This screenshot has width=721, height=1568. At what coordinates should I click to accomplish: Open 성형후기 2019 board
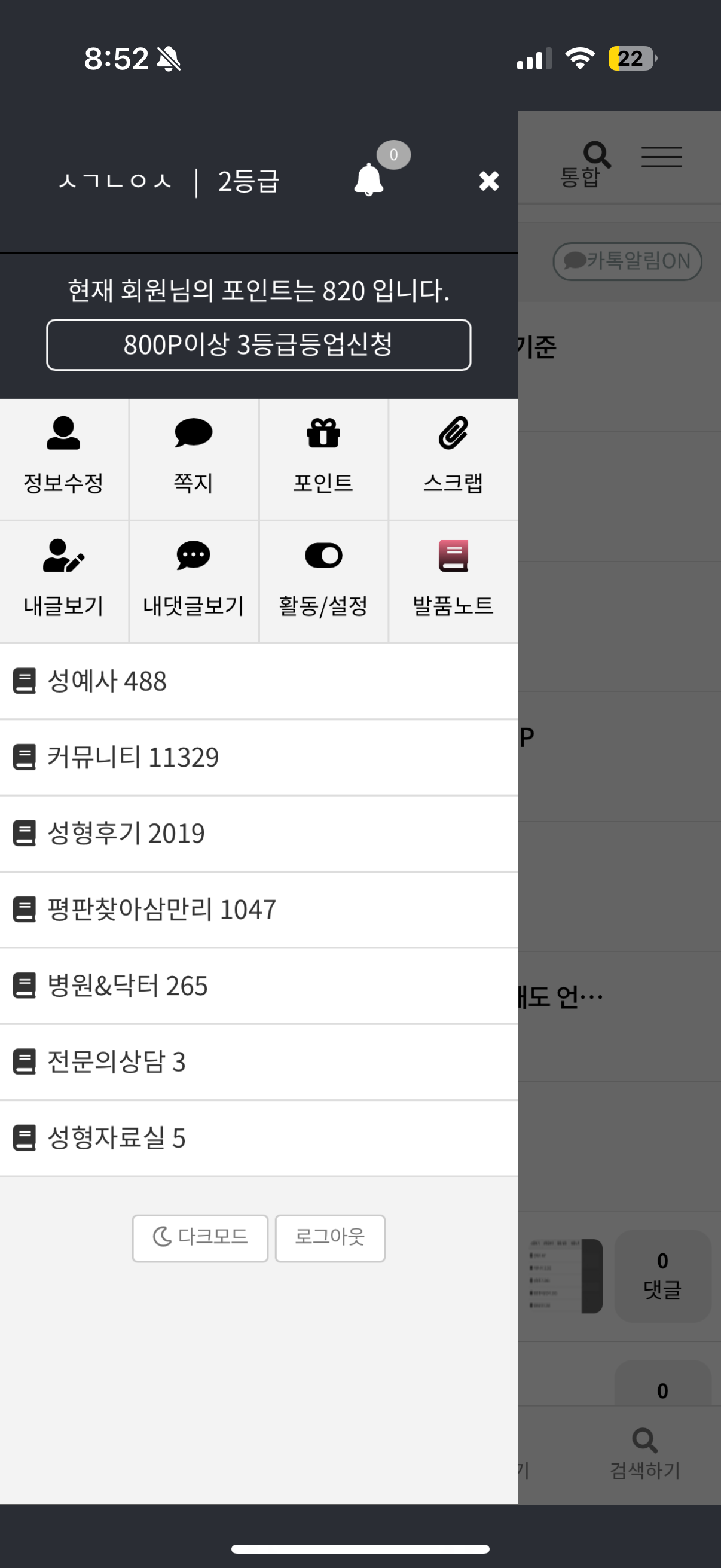pos(259,833)
